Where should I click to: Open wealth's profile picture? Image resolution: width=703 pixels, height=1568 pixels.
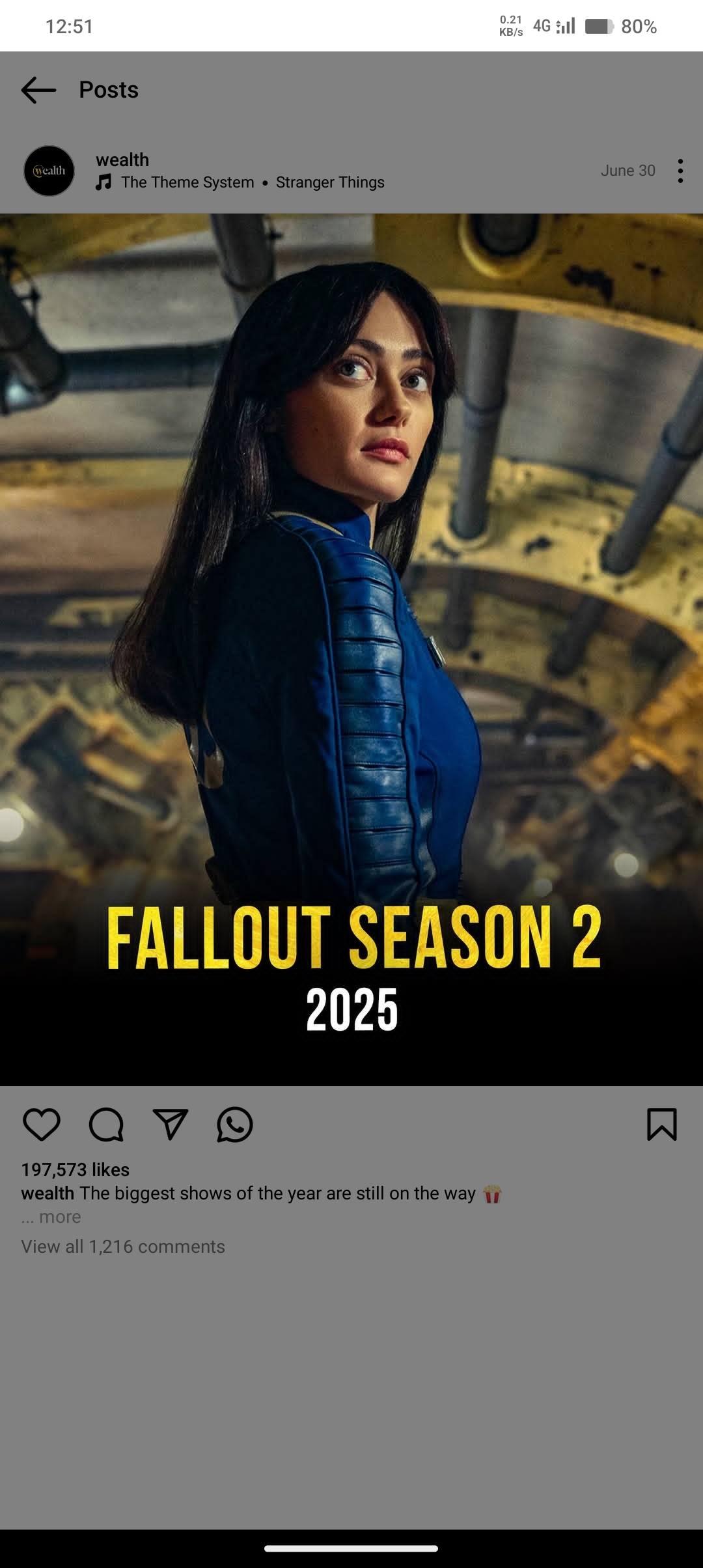pos(49,171)
